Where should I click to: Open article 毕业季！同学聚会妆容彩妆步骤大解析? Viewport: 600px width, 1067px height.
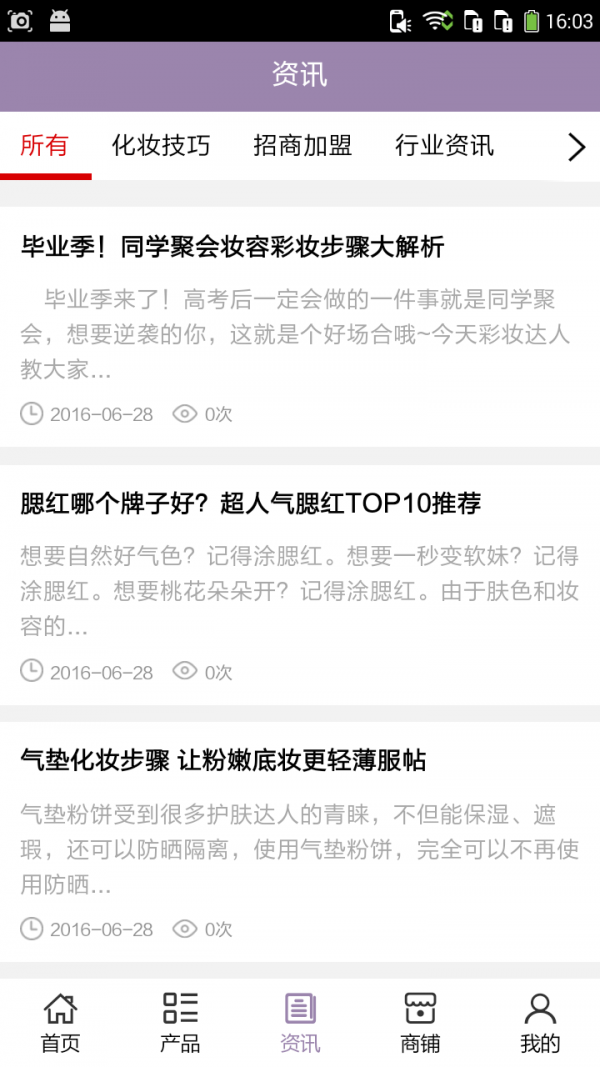[232, 247]
